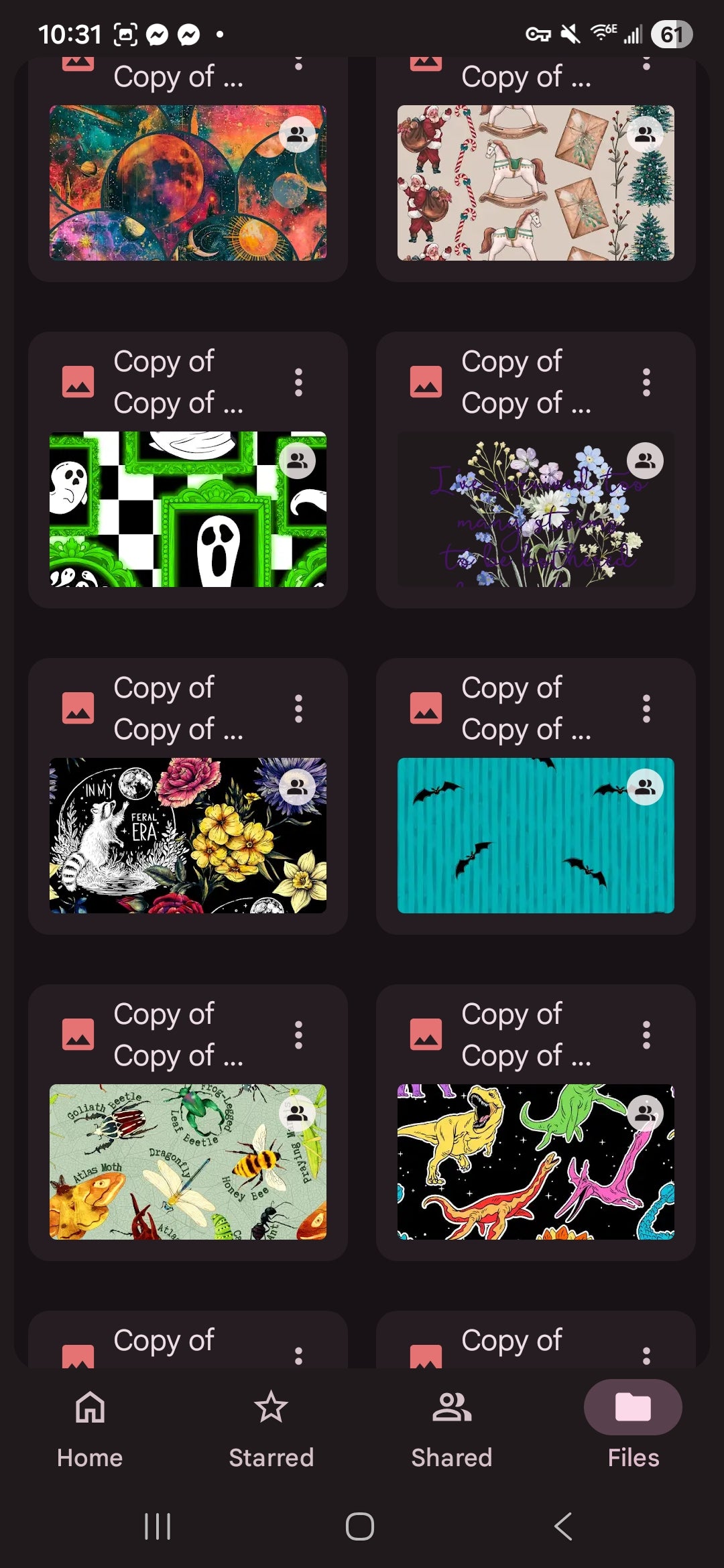724x1568 pixels.
Task: Open the wildflower bouquet image file
Action: [535, 509]
